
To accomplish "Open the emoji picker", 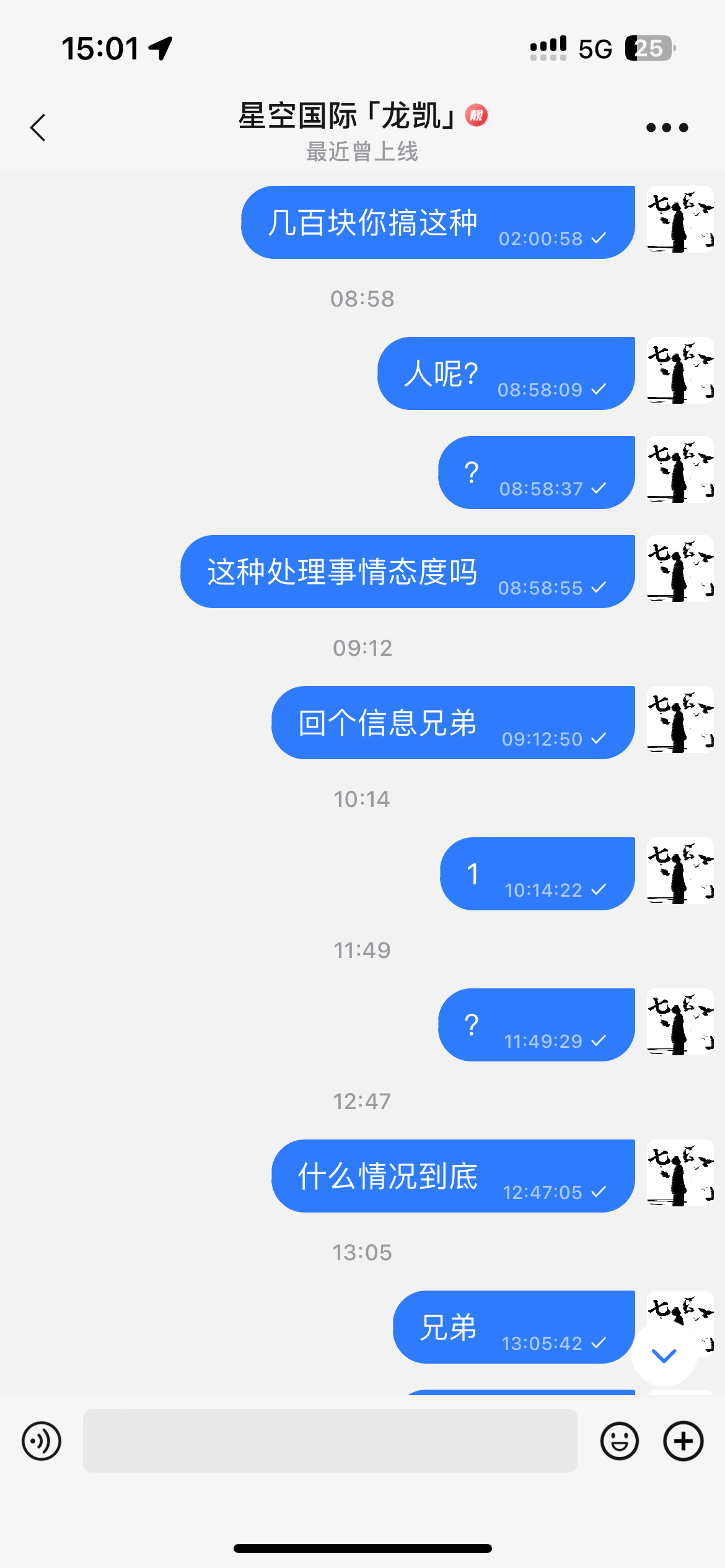I will 619,1441.
